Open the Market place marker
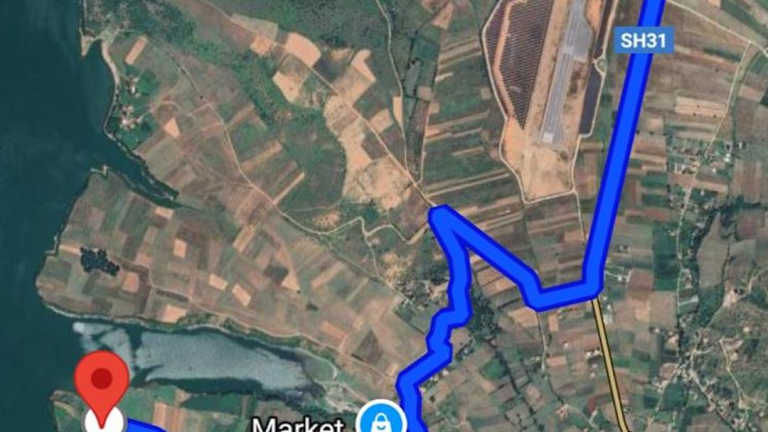Screen dimensions: 768x432 point(381,420)
